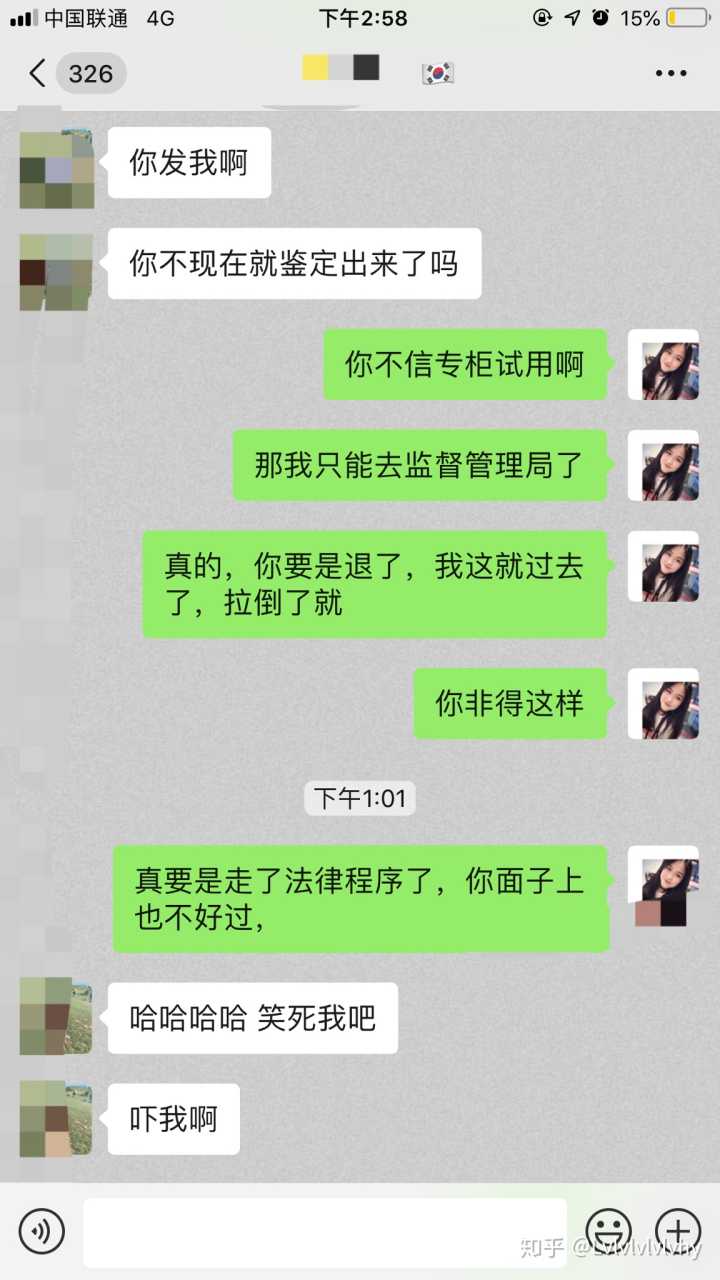Open the chat overflow menu
This screenshot has width=720, height=1280.
(670, 73)
